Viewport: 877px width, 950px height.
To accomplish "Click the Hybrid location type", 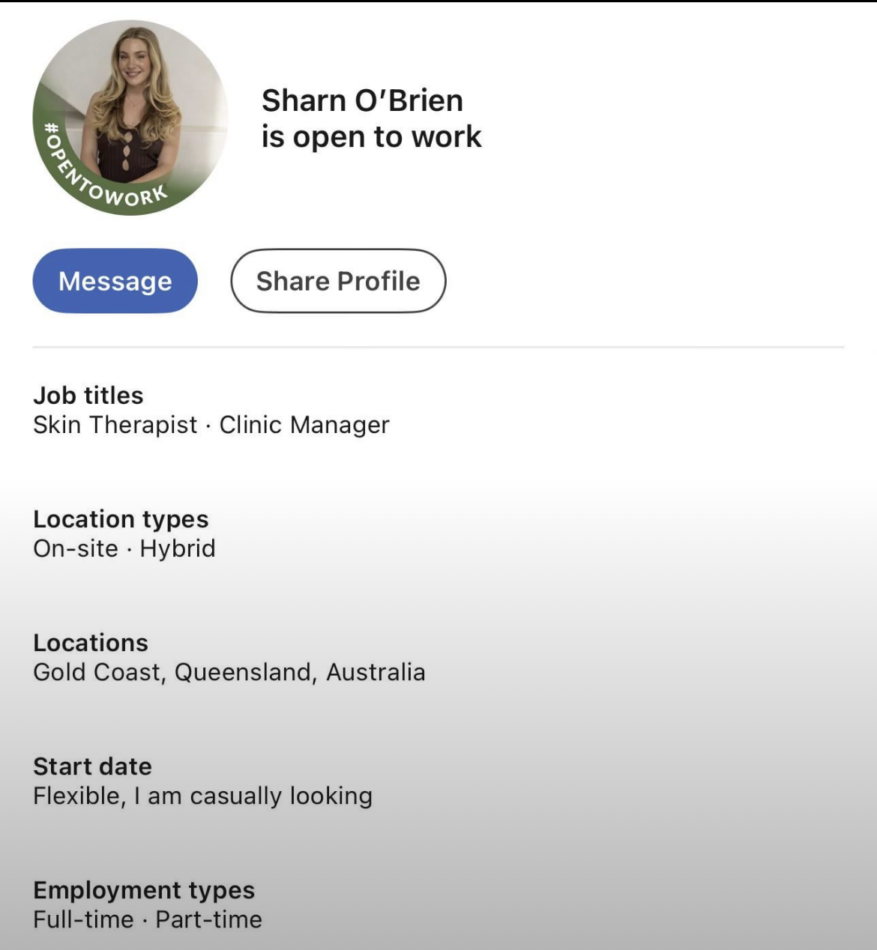I will [178, 548].
